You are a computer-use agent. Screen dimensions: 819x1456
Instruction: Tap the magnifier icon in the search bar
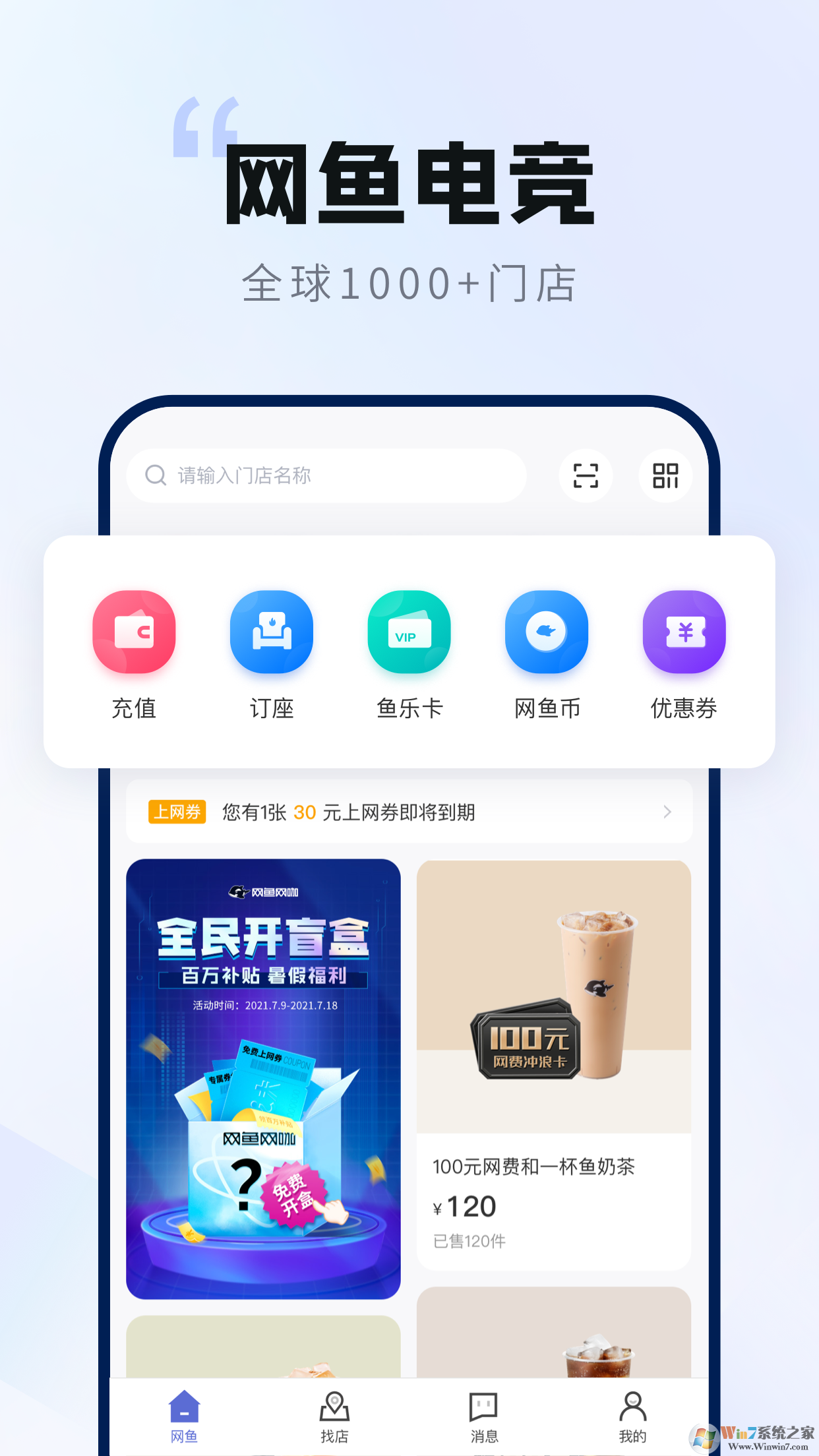(x=156, y=476)
